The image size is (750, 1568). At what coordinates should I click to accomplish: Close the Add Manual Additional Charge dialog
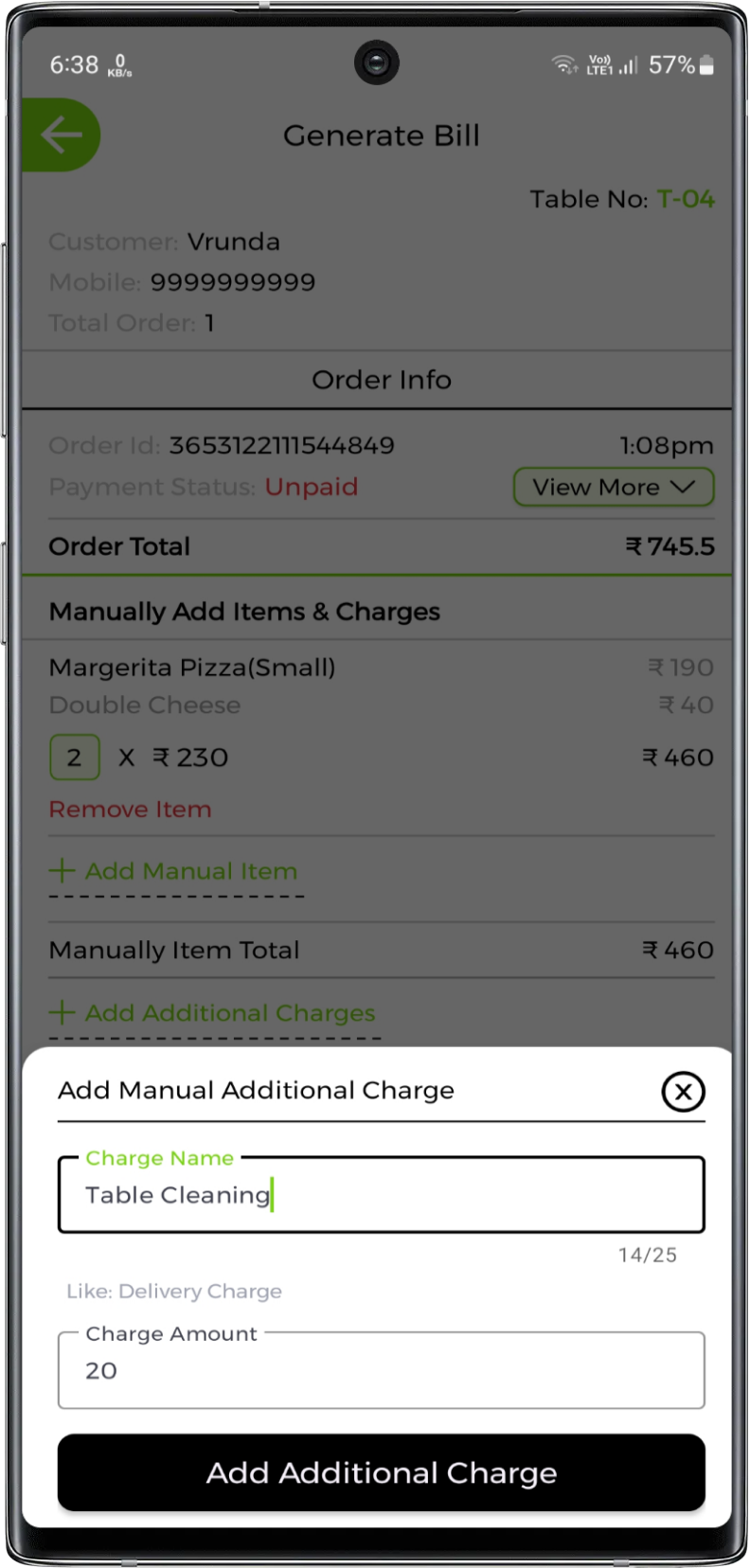coord(683,1092)
